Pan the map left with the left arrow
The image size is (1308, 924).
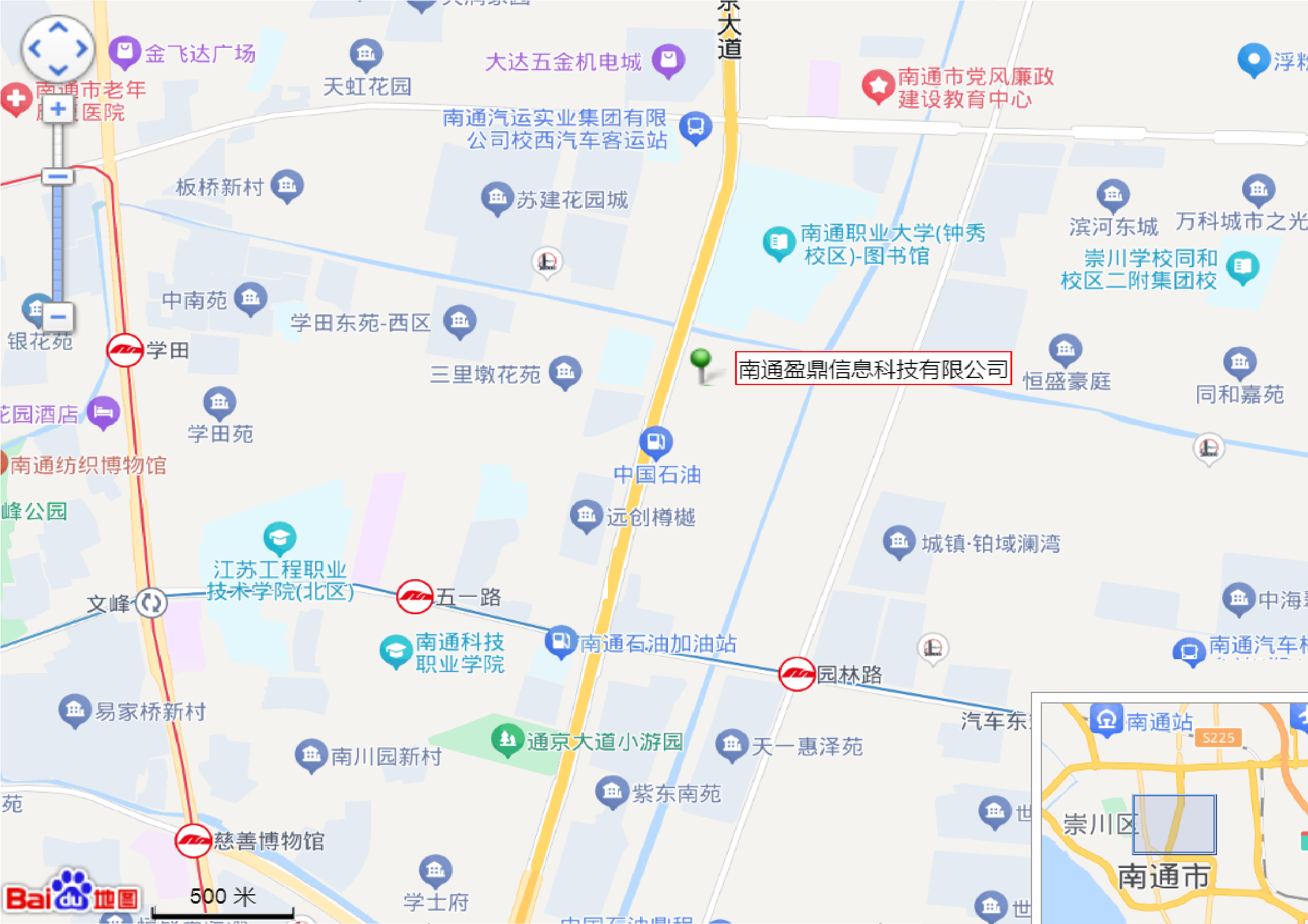click(x=35, y=49)
